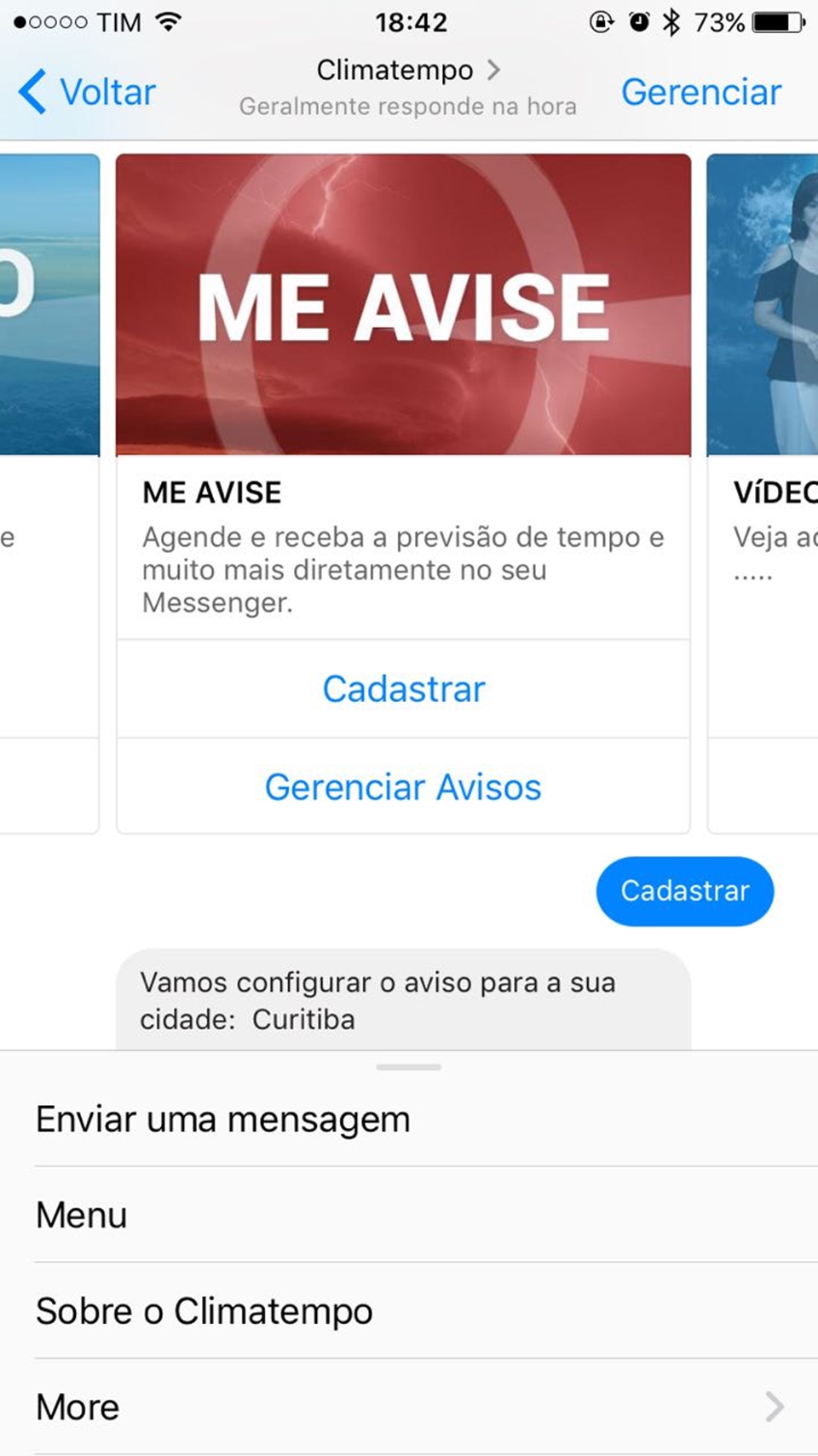Open Gerenciar in the top bar
Image resolution: width=818 pixels, height=1456 pixels.
(700, 92)
